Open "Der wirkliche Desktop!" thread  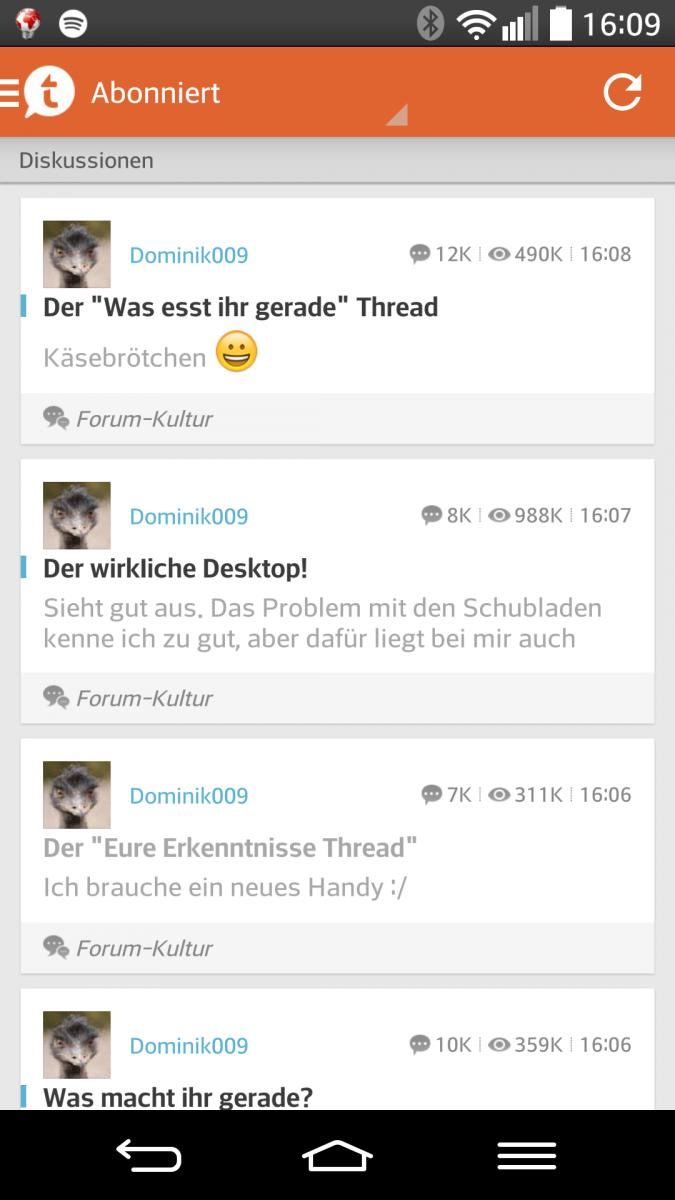tap(175, 568)
